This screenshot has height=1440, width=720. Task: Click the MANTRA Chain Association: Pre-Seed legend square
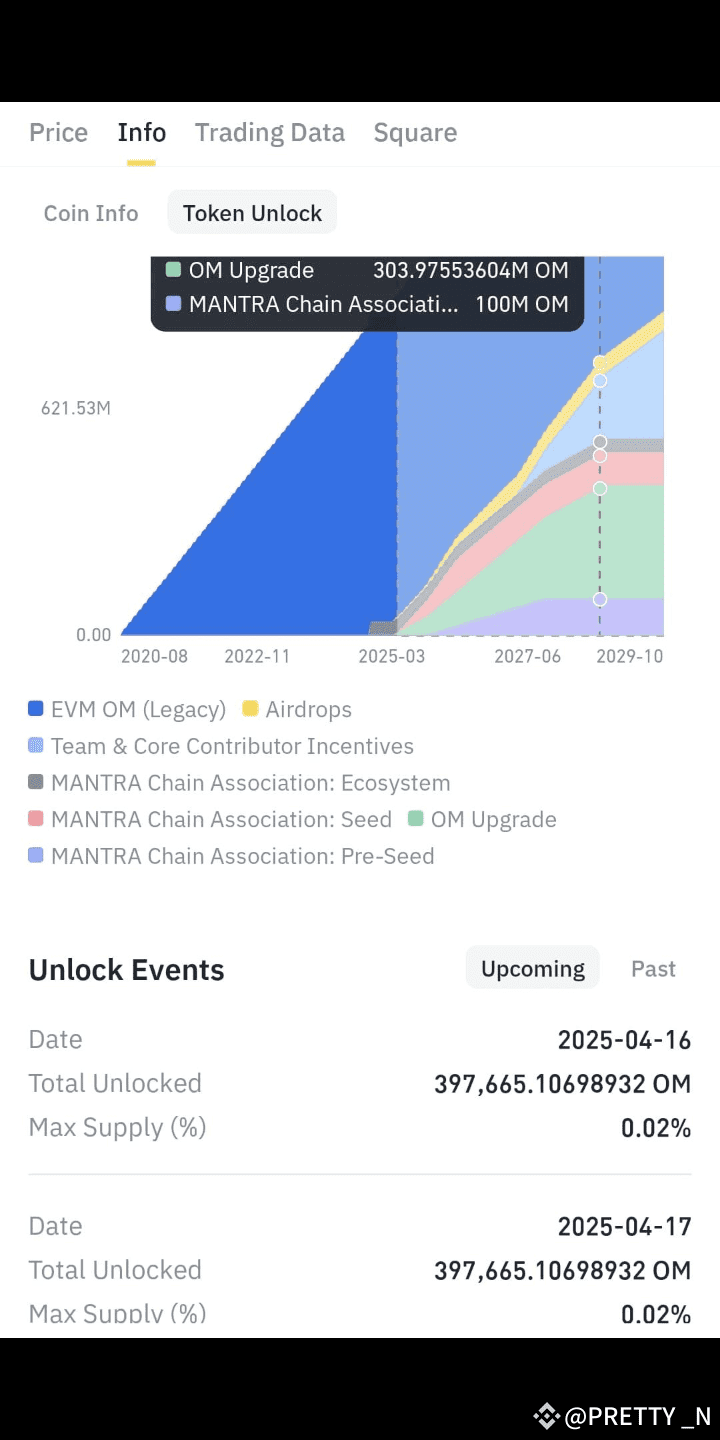point(36,856)
